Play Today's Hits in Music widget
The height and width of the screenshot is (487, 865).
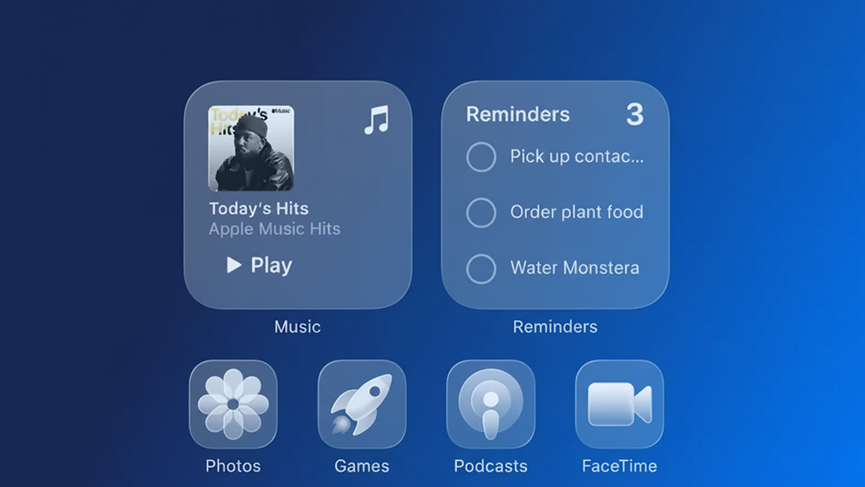click(259, 265)
